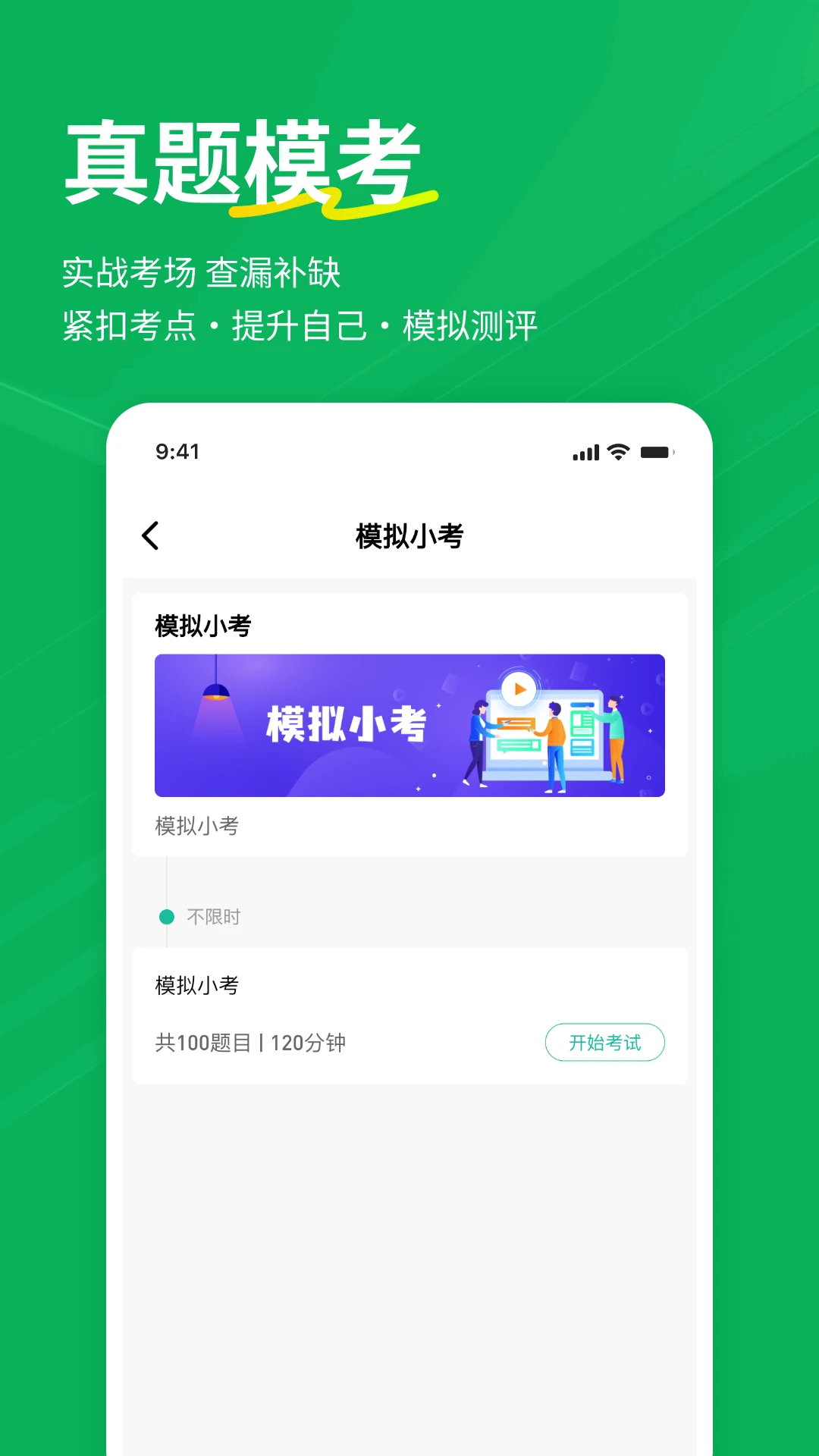The height and width of the screenshot is (1456, 819).
Task: Collapse the exam card showing 共100题目
Action: [409, 1014]
